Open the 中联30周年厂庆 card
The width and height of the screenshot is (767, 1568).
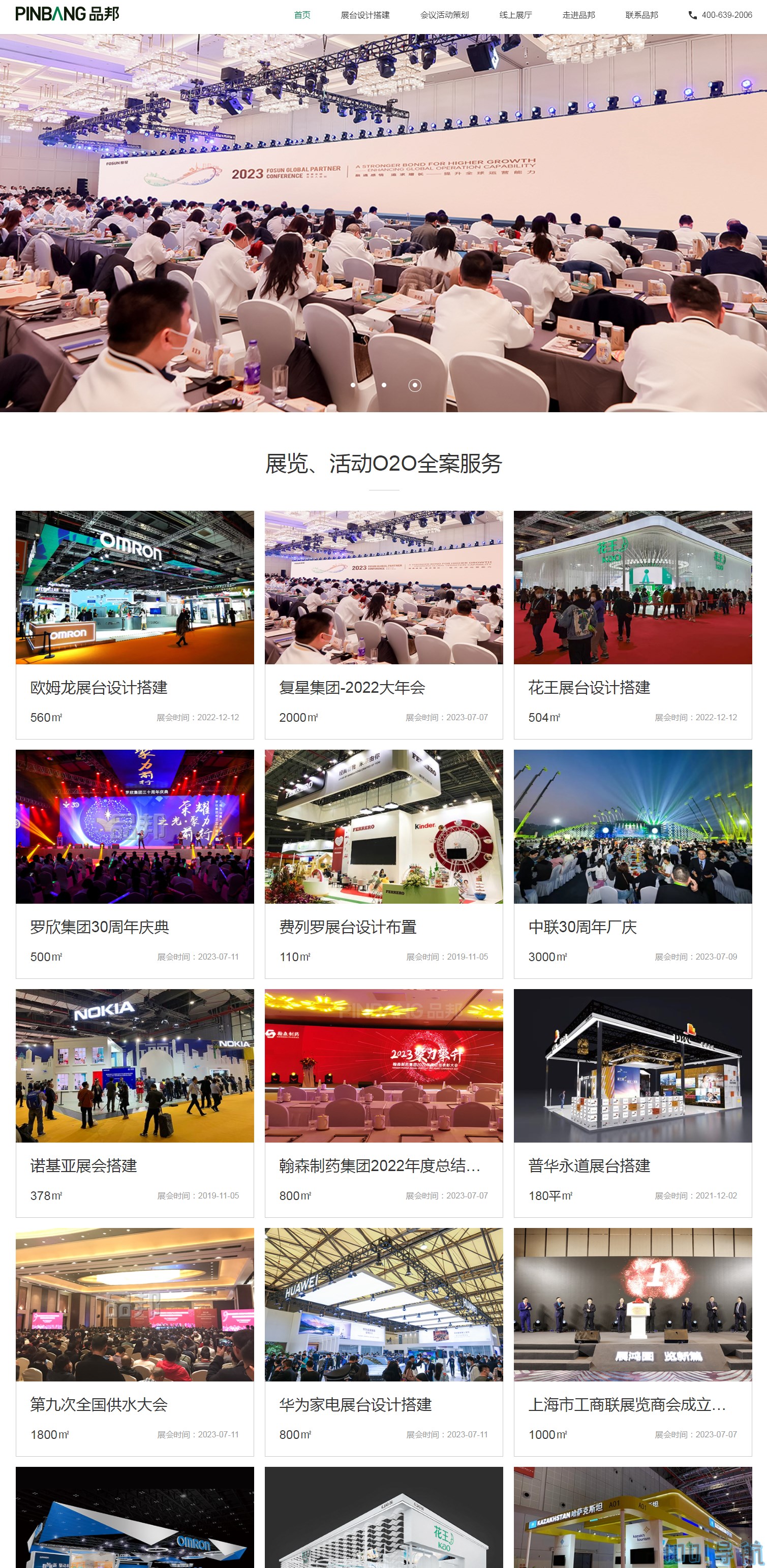point(632,863)
